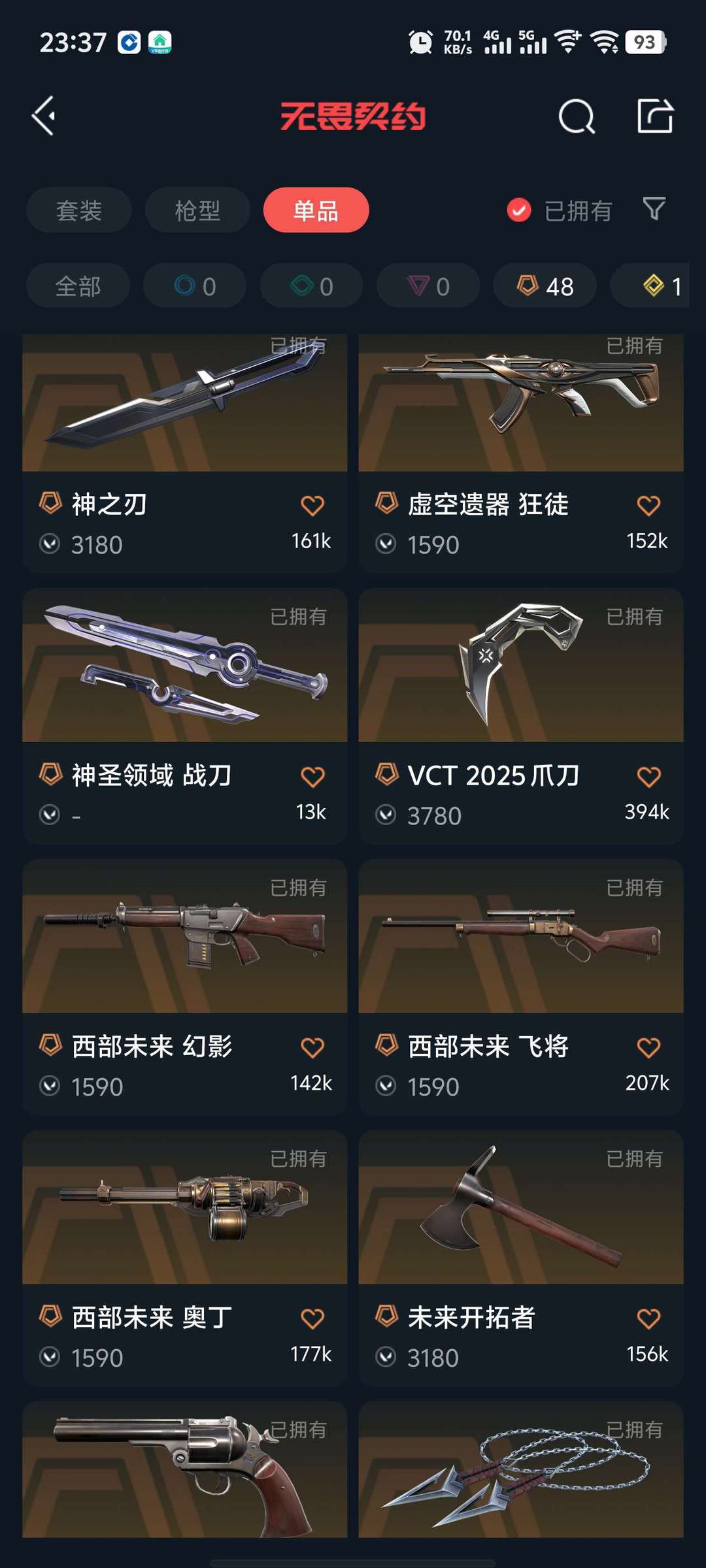706x1568 pixels.
Task: Like the 西部未来 飞将 skin
Action: pyautogui.click(x=648, y=1048)
